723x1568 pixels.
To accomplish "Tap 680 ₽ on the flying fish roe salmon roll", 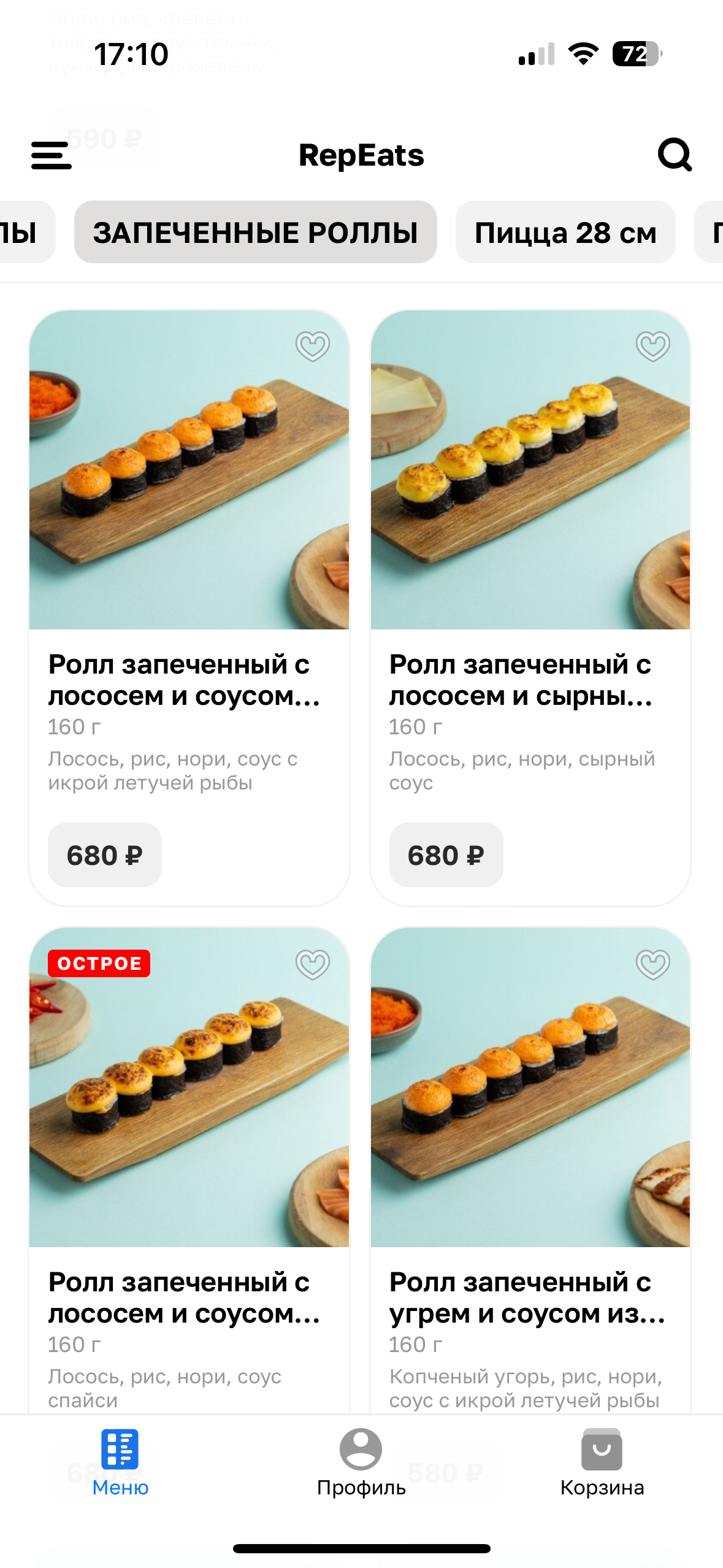I will tap(105, 855).
